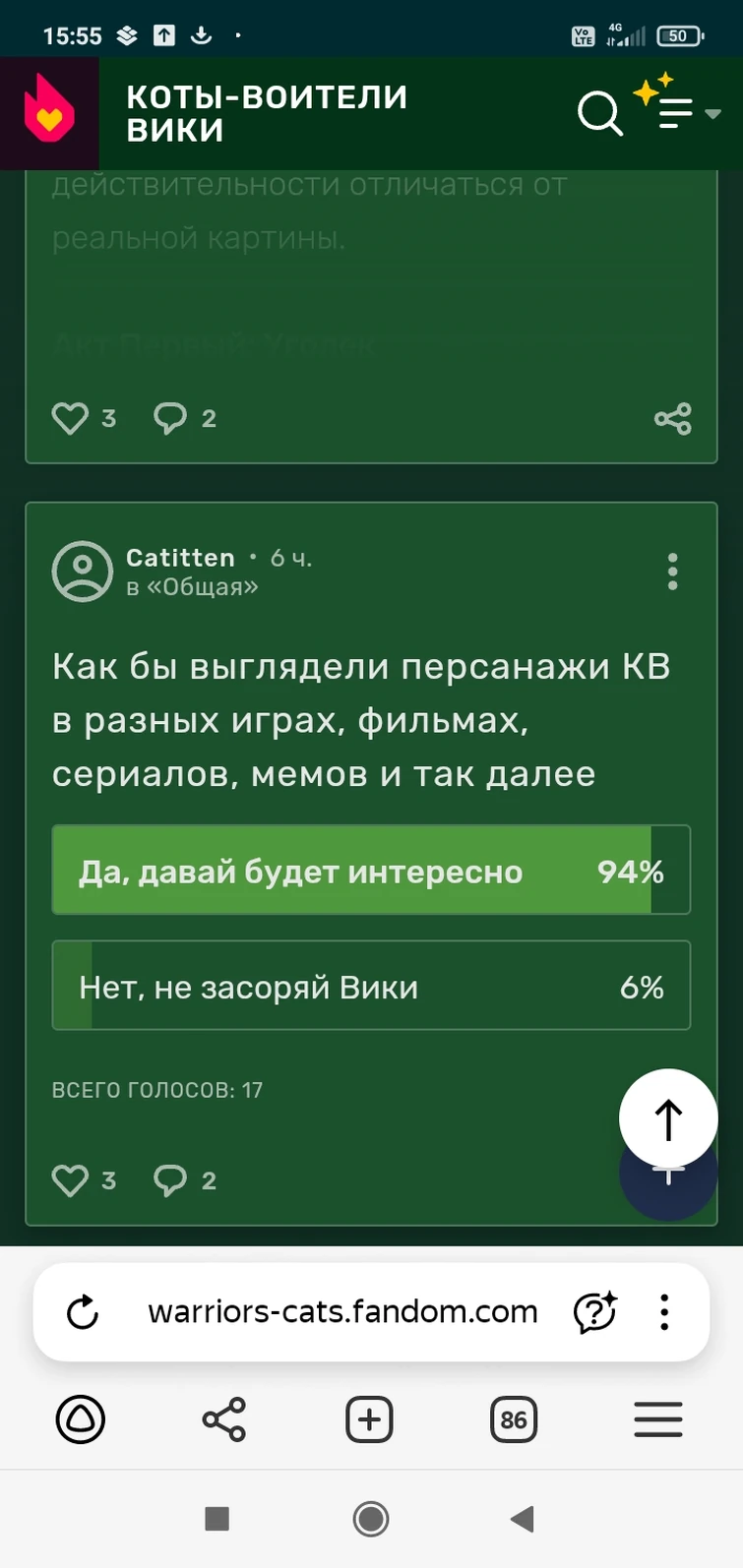This screenshot has height=1568, width=743.
Task: Go back with system back button
Action: coord(523,1519)
